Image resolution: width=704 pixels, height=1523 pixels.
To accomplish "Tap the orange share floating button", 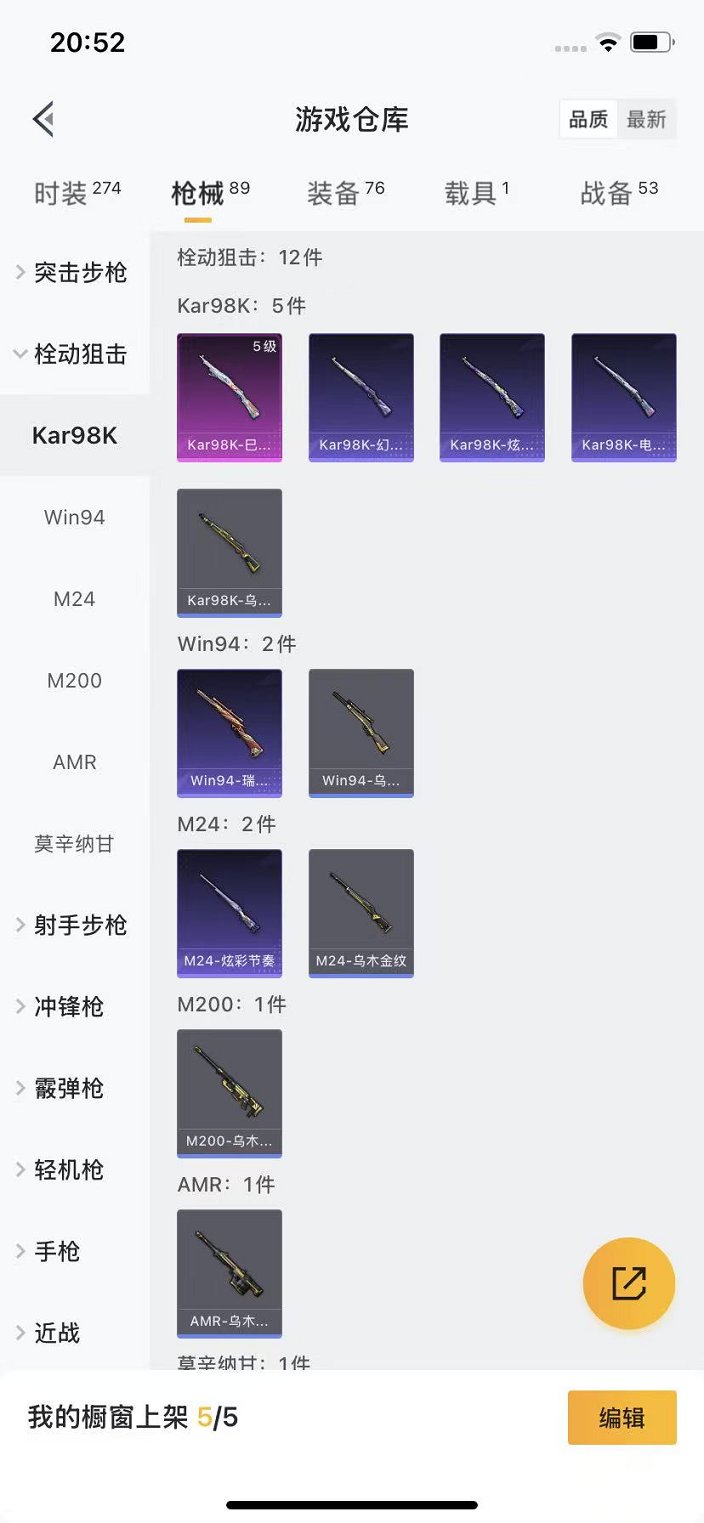I will coord(629,1283).
